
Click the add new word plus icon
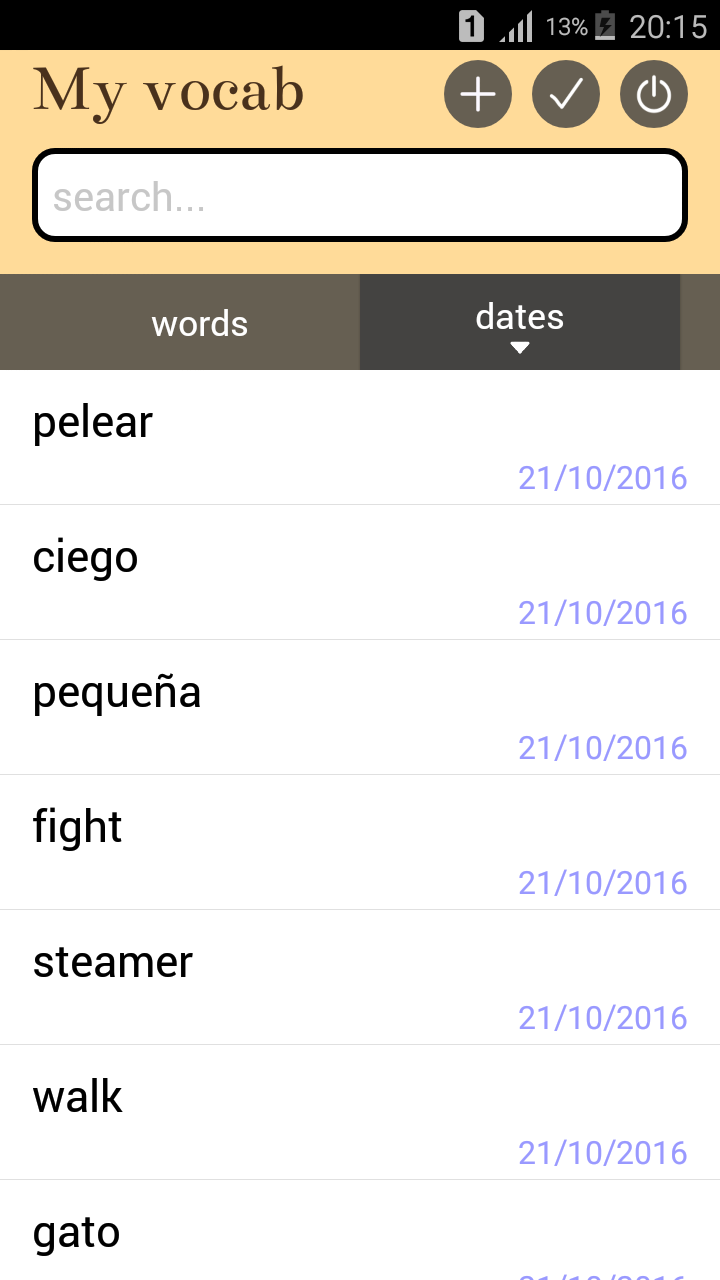click(477, 93)
